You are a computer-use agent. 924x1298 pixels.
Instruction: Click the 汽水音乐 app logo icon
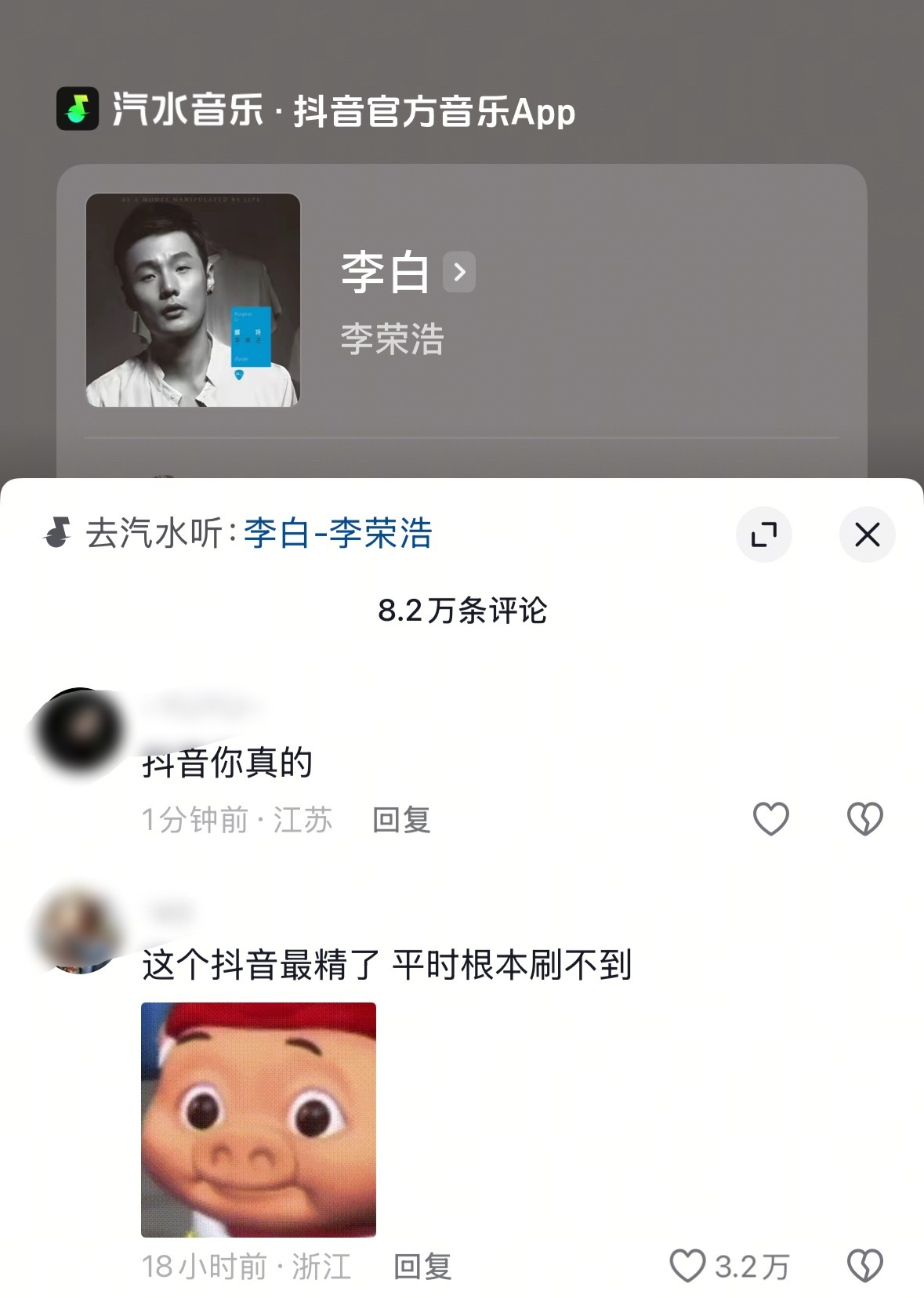75,111
